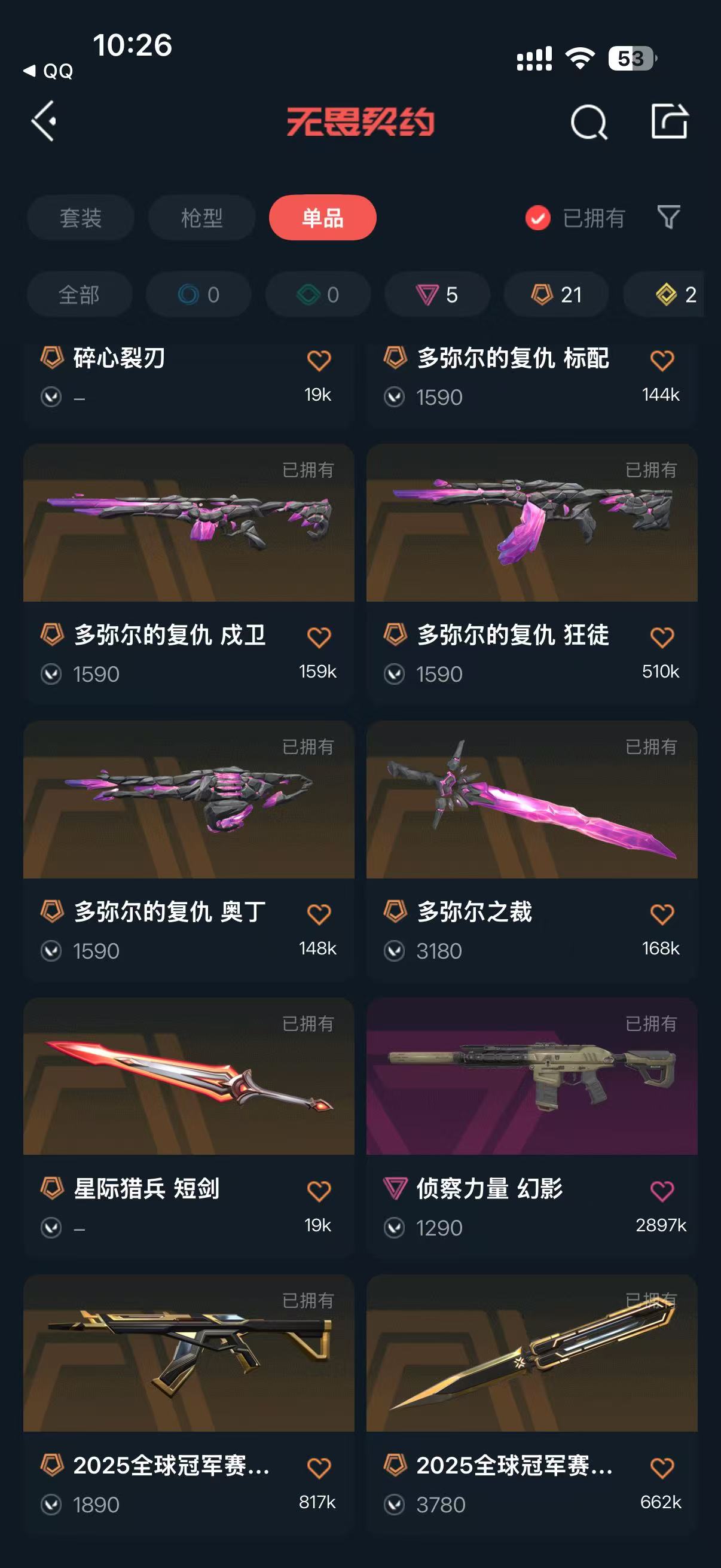
Task: Open the 多弥尔之裁 melee card
Action: [531, 850]
